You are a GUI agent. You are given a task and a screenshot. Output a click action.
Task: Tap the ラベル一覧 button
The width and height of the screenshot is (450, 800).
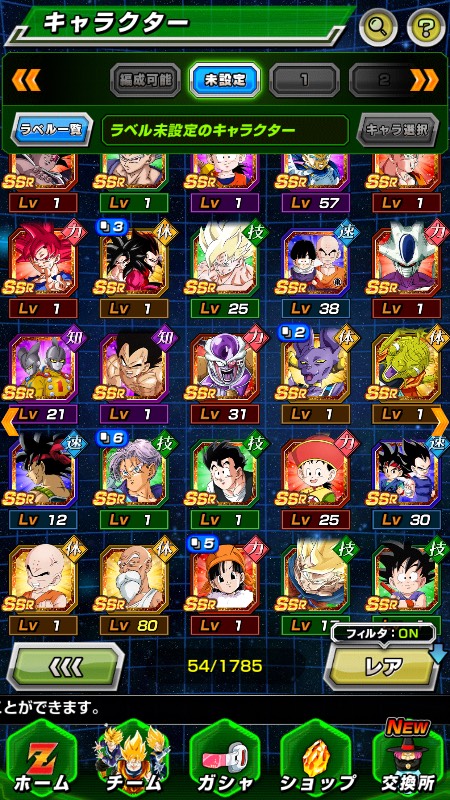tap(52, 130)
